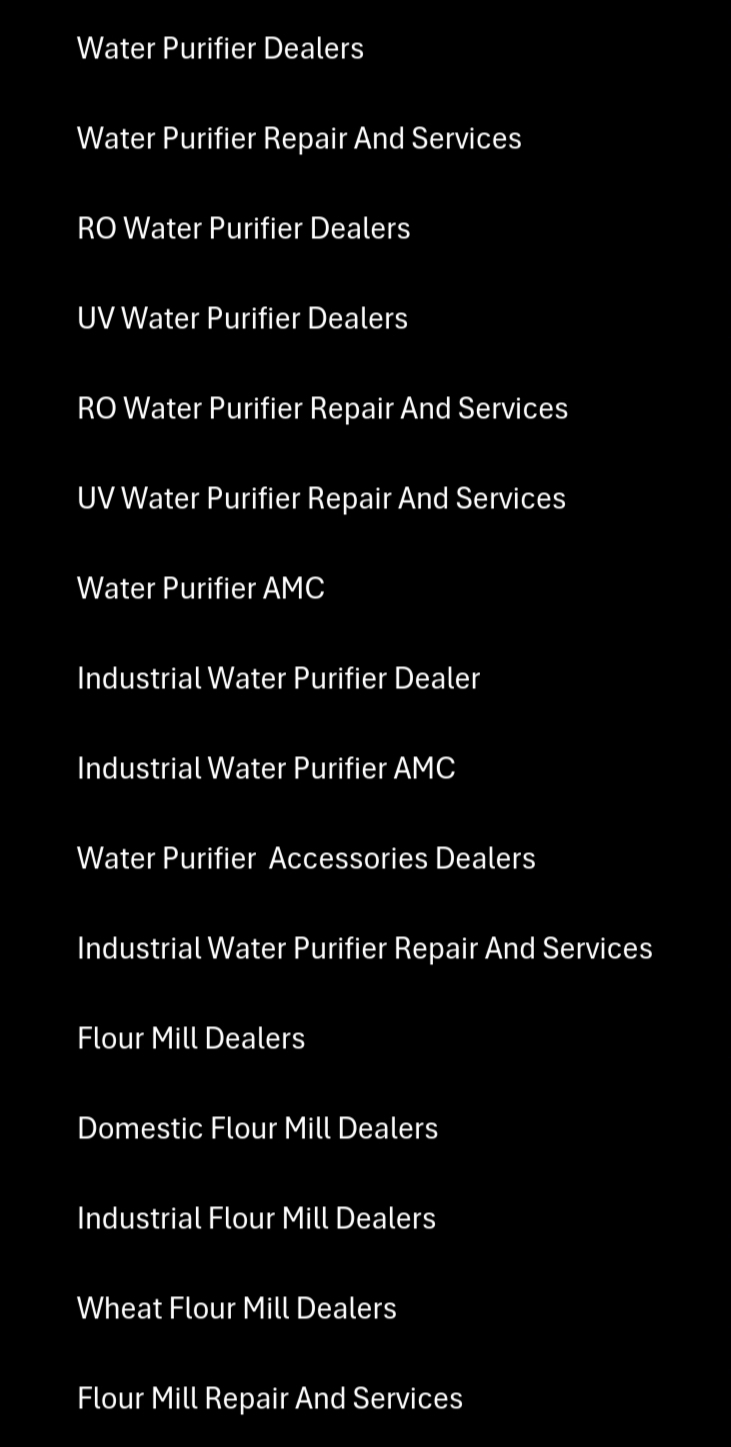Open Water Purifier Dealers category
This screenshot has height=1447, width=731.
click(x=220, y=48)
